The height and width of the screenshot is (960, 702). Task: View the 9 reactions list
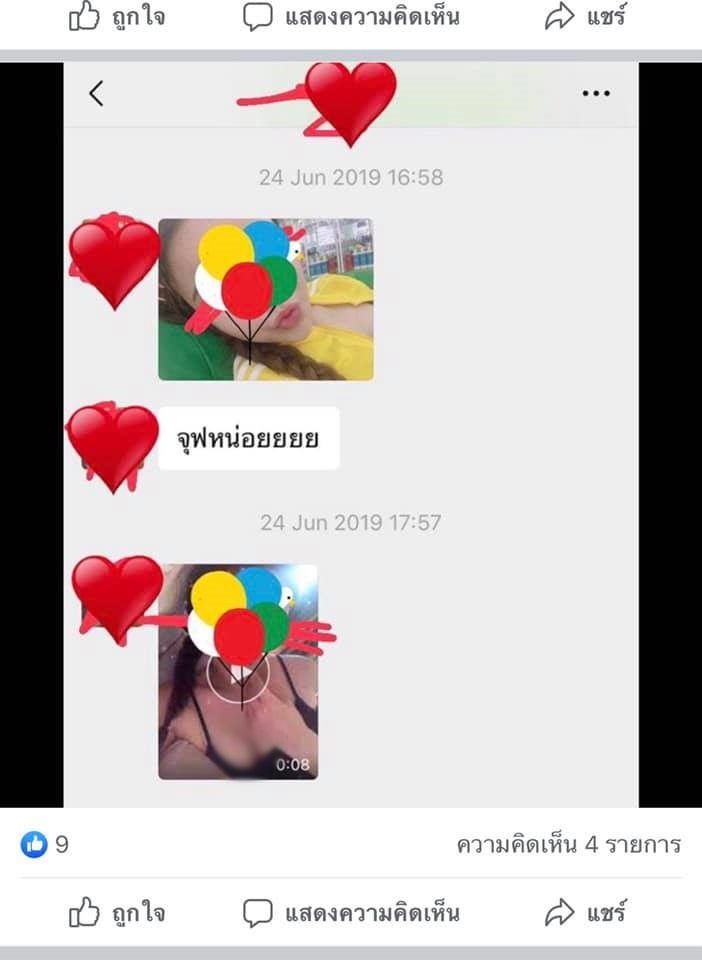pos(45,845)
